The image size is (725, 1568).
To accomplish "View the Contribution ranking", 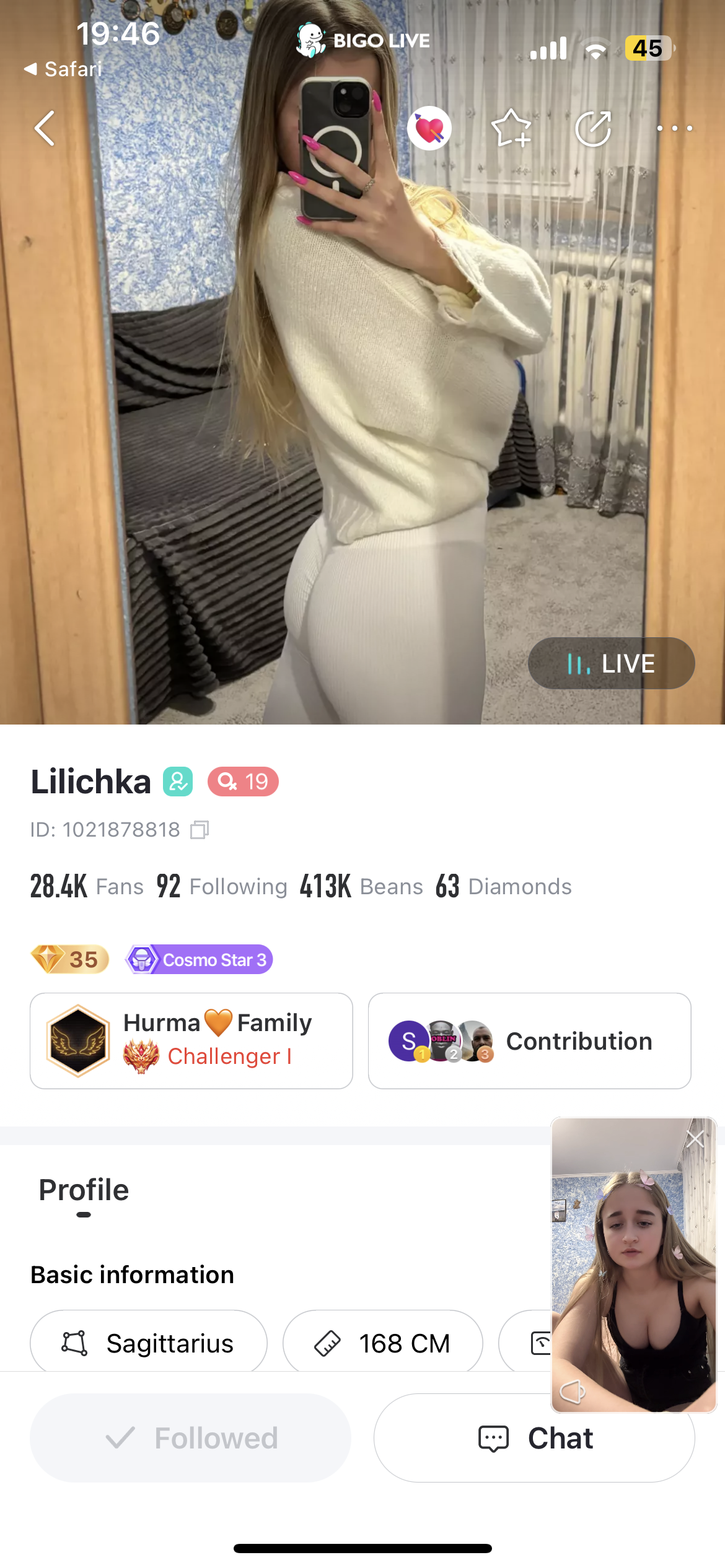I will [529, 1040].
